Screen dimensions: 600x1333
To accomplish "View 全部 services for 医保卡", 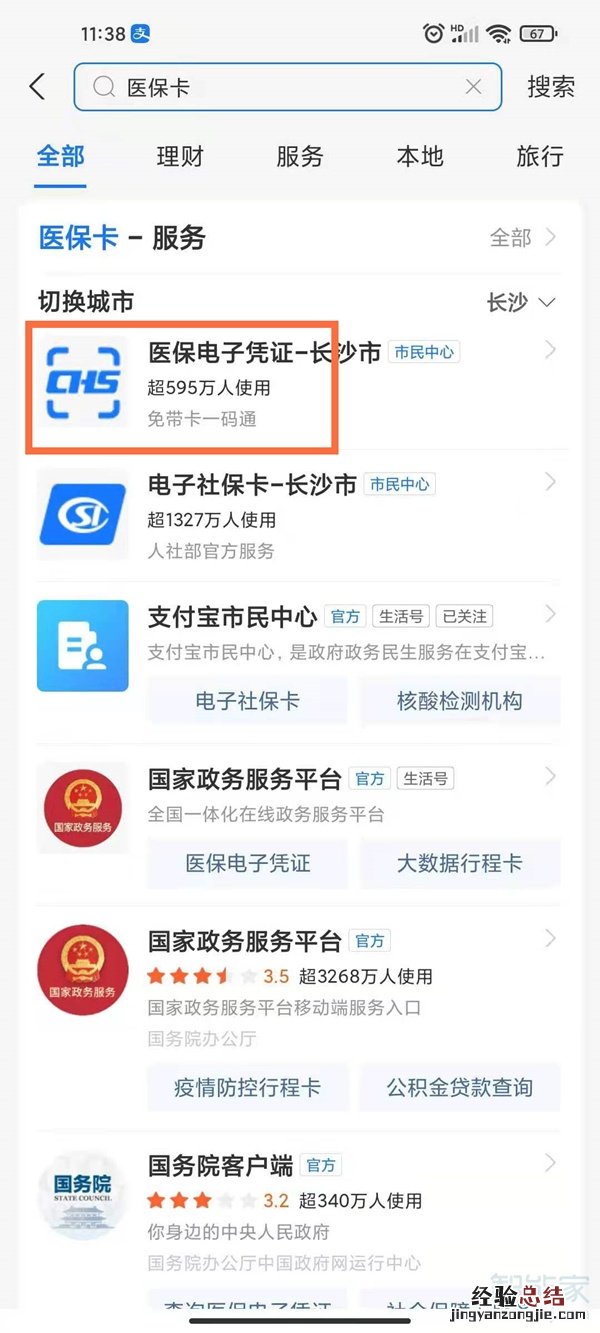I will pos(522,238).
